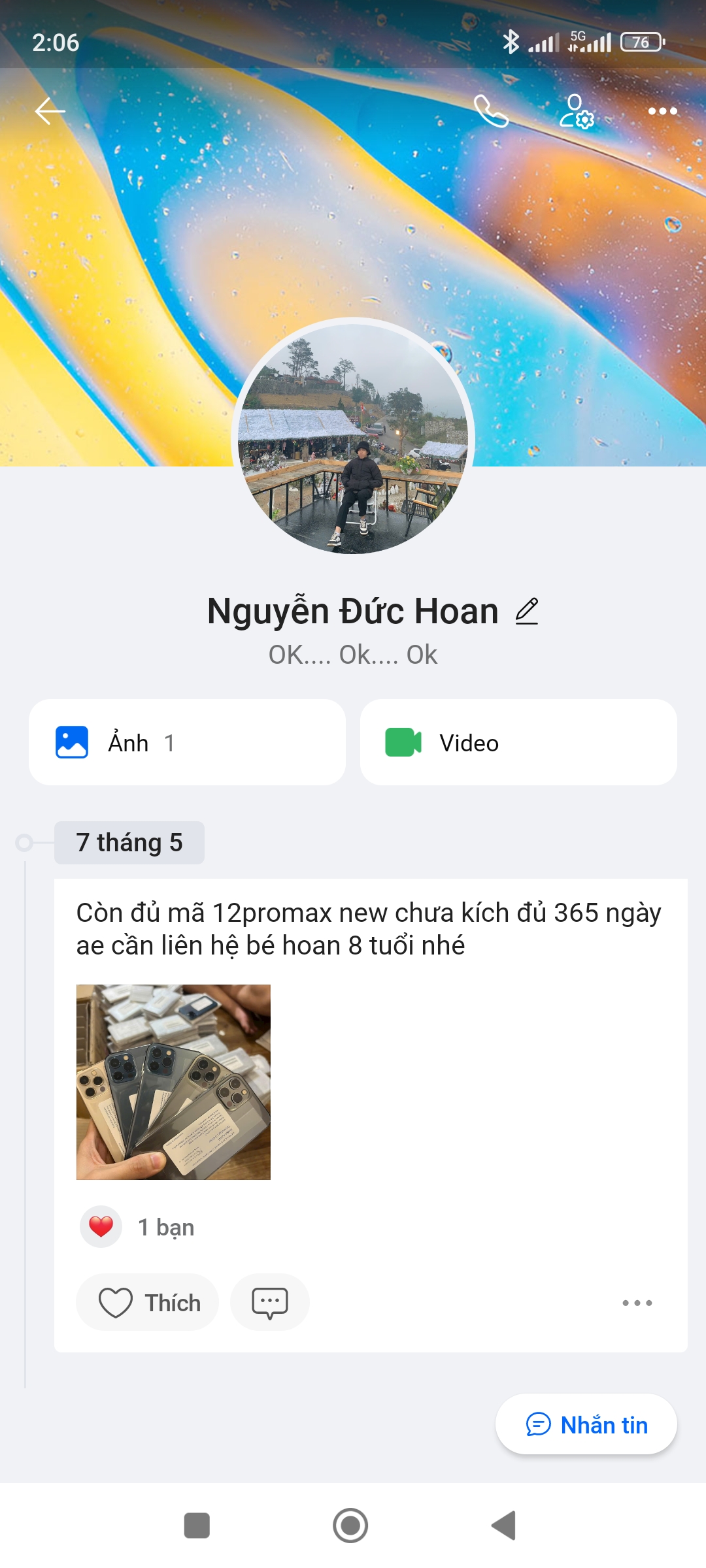The height and width of the screenshot is (1568, 706).
Task: Tap the system home button
Action: tap(350, 1526)
